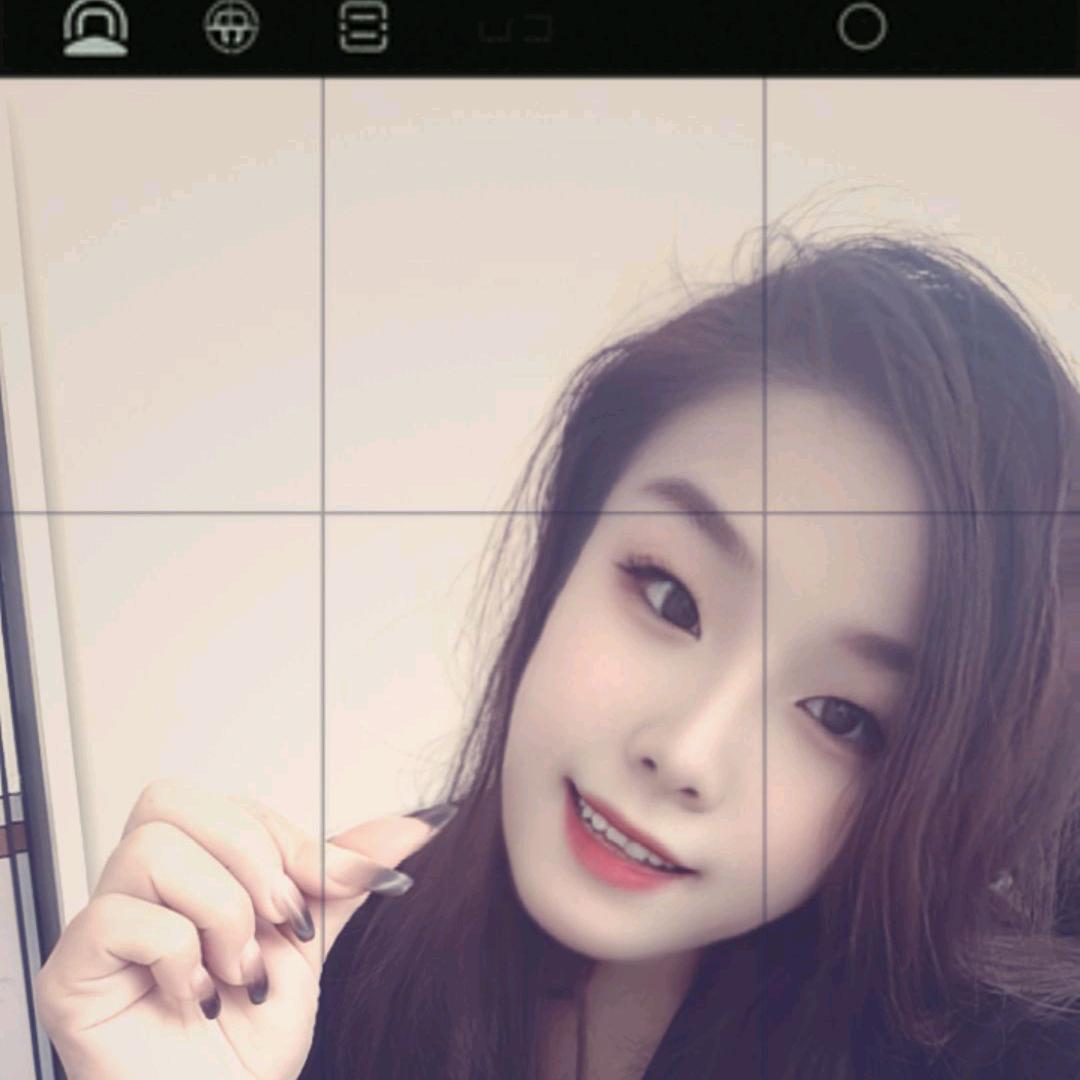This screenshot has width=1080, height=1080.
Task: Open the stacked-bars toolbar option
Action: (363, 27)
